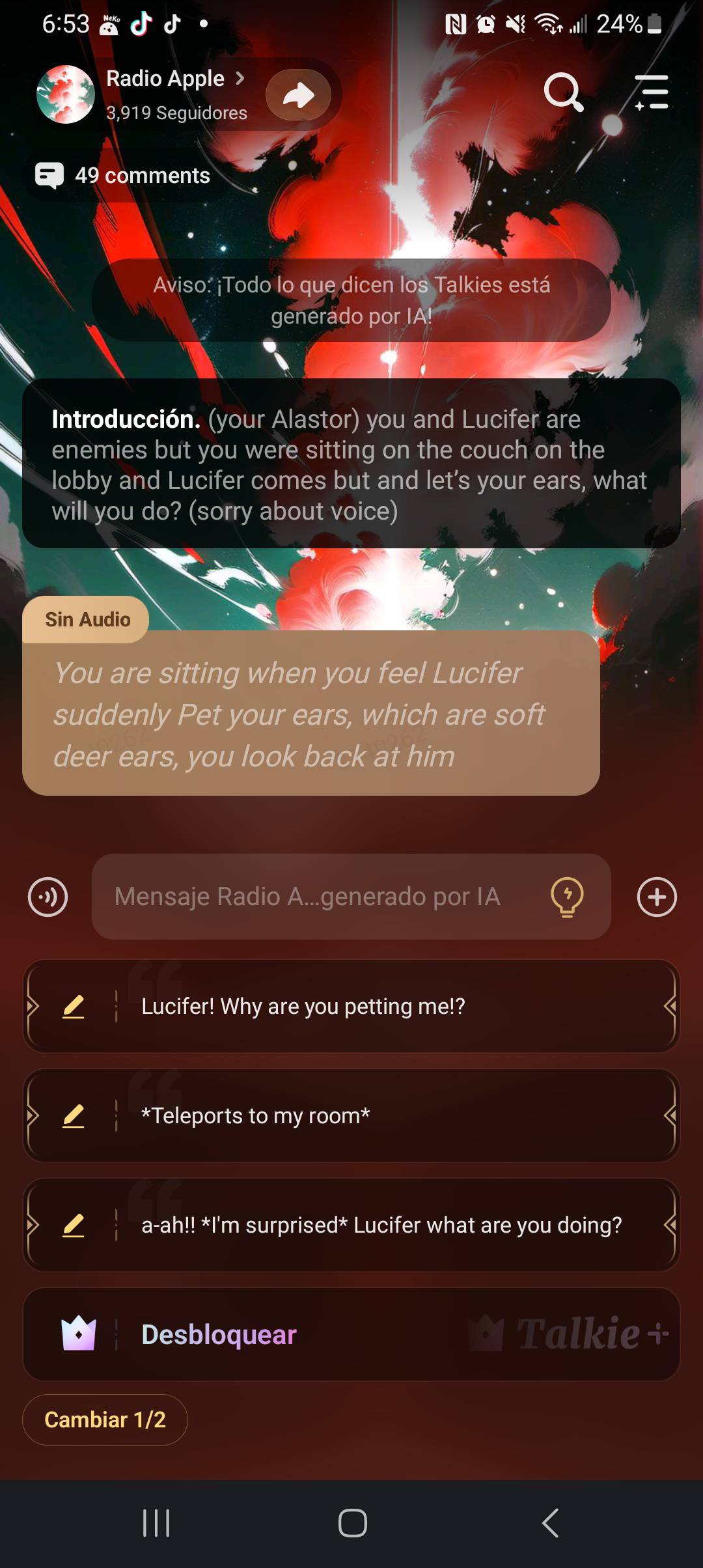
Task: Tap Cambiar 1/2 to switch suggestions
Action: 105,1420
